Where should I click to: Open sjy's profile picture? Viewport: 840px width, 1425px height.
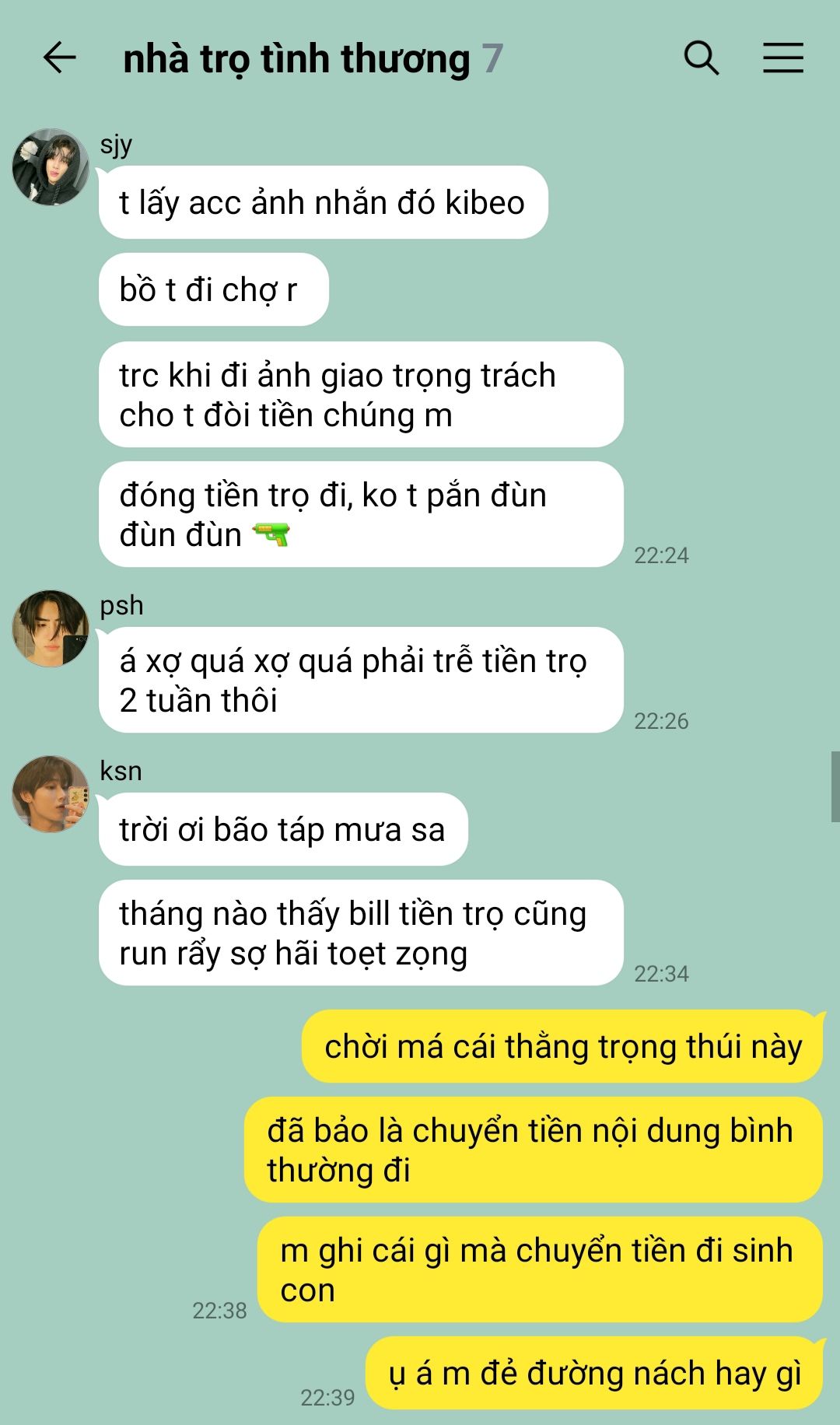(x=51, y=166)
